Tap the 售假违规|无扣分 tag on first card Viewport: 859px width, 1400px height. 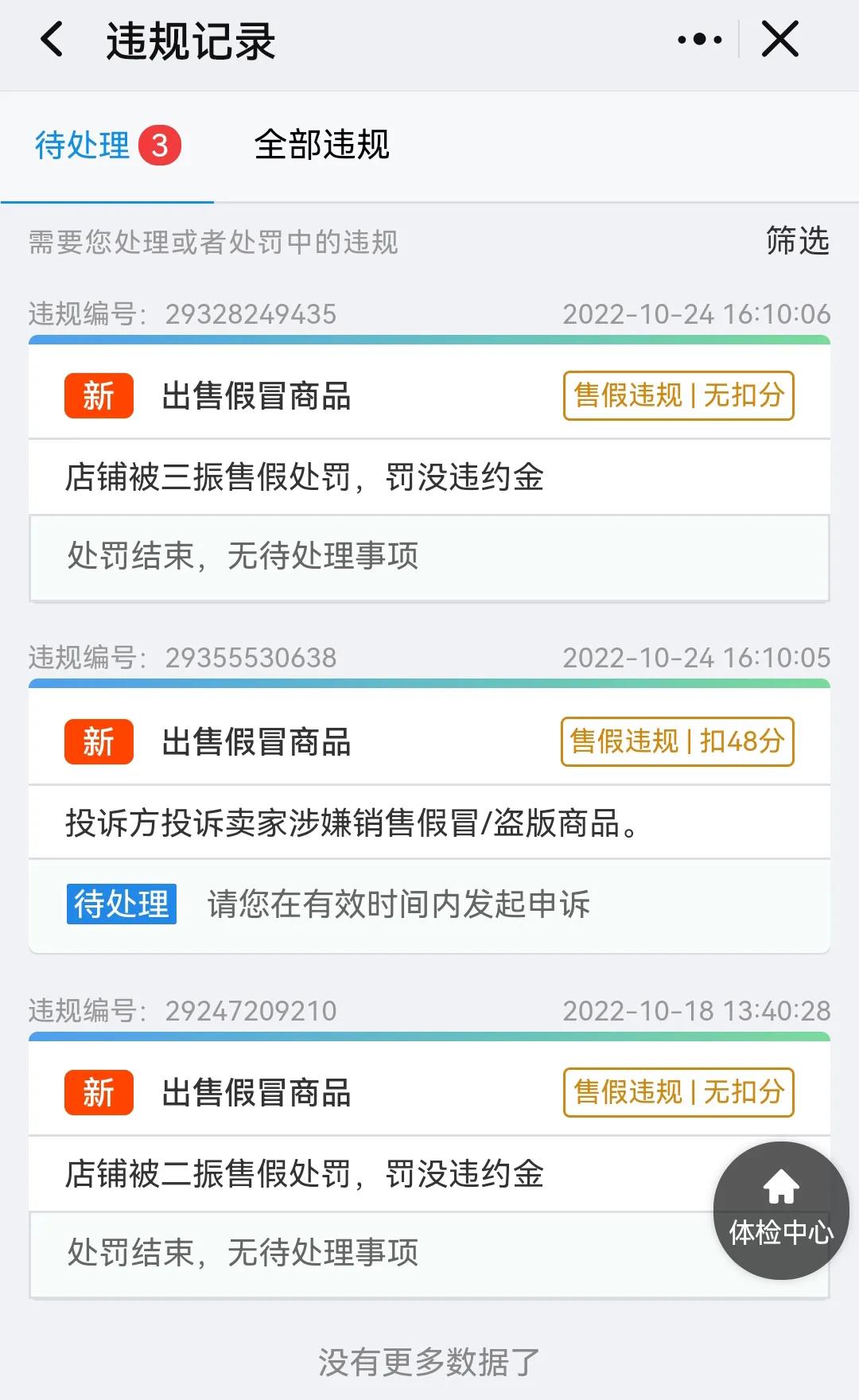point(678,394)
